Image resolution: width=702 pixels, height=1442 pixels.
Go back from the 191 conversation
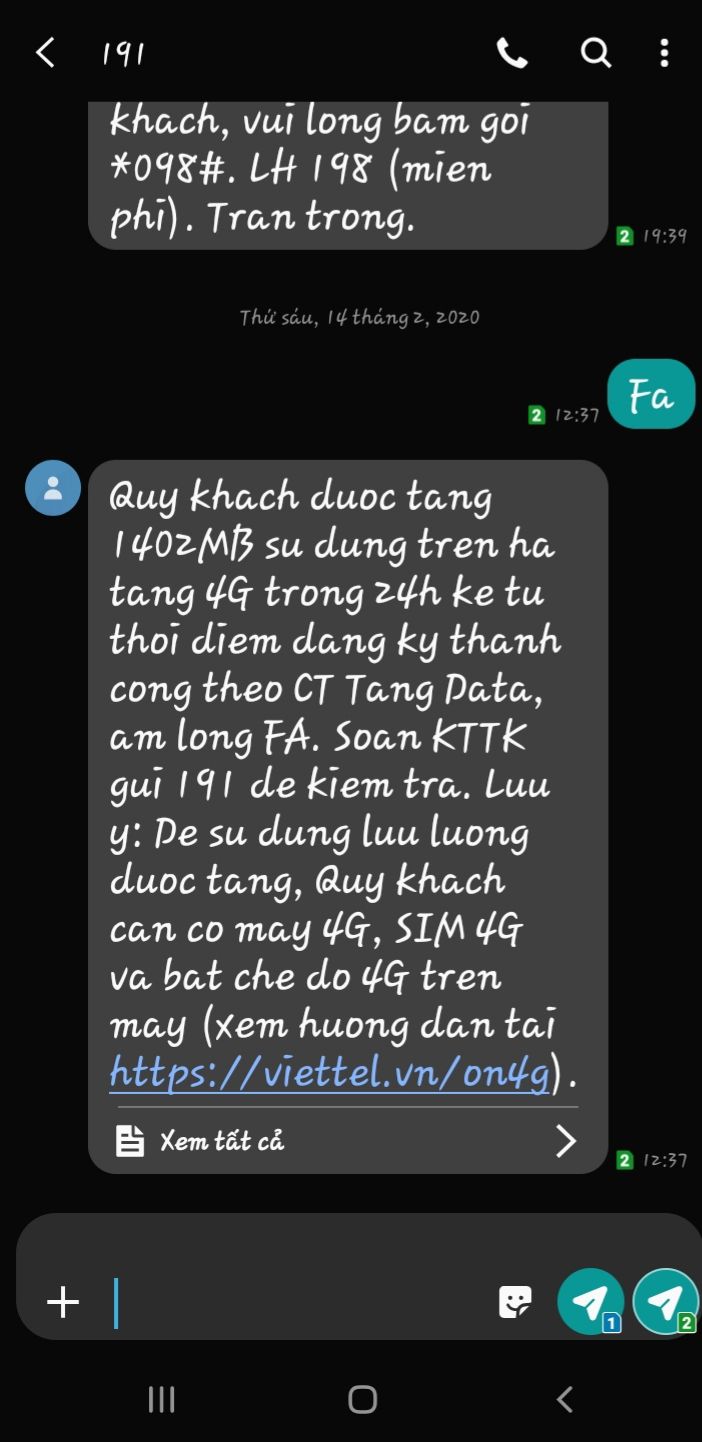45,52
